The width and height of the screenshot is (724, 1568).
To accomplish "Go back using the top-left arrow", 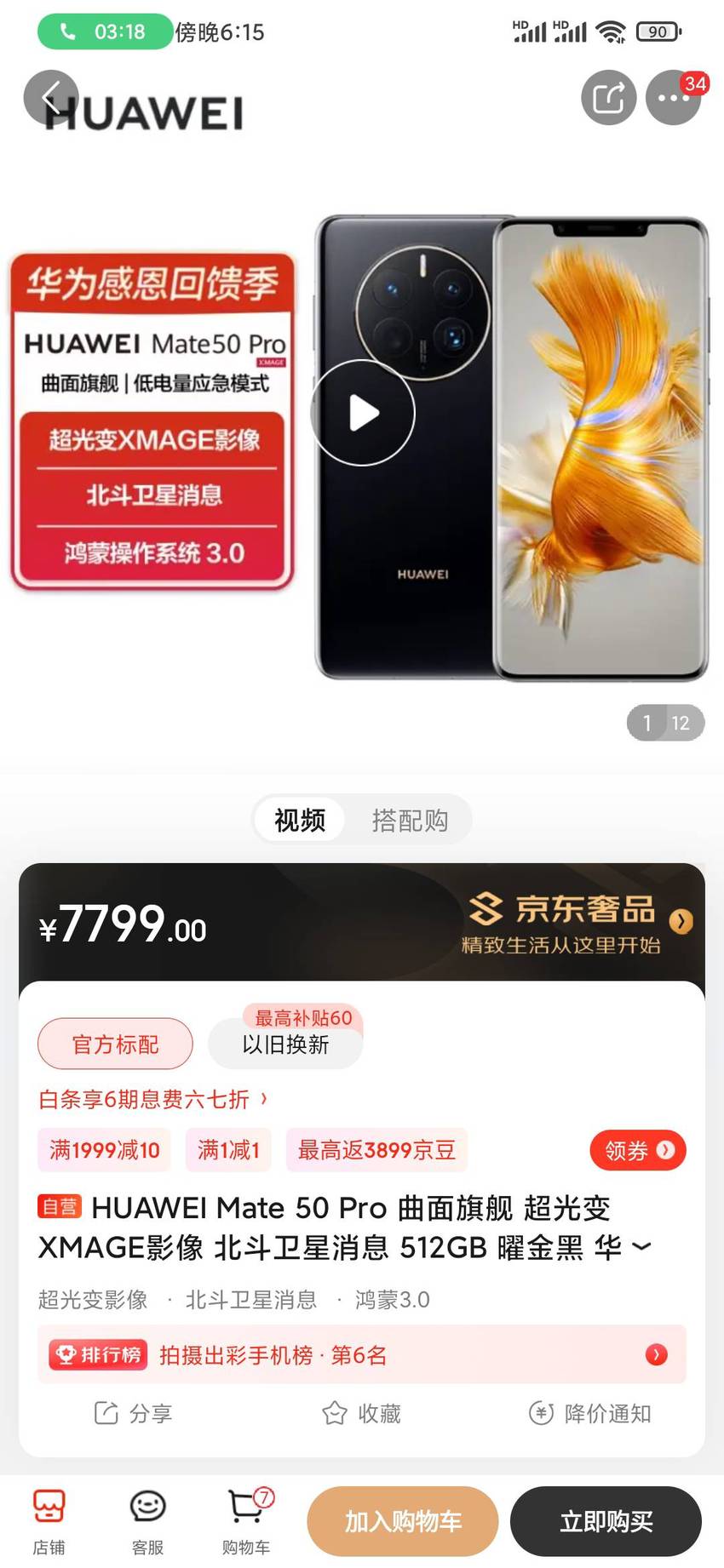I will 51,97.
